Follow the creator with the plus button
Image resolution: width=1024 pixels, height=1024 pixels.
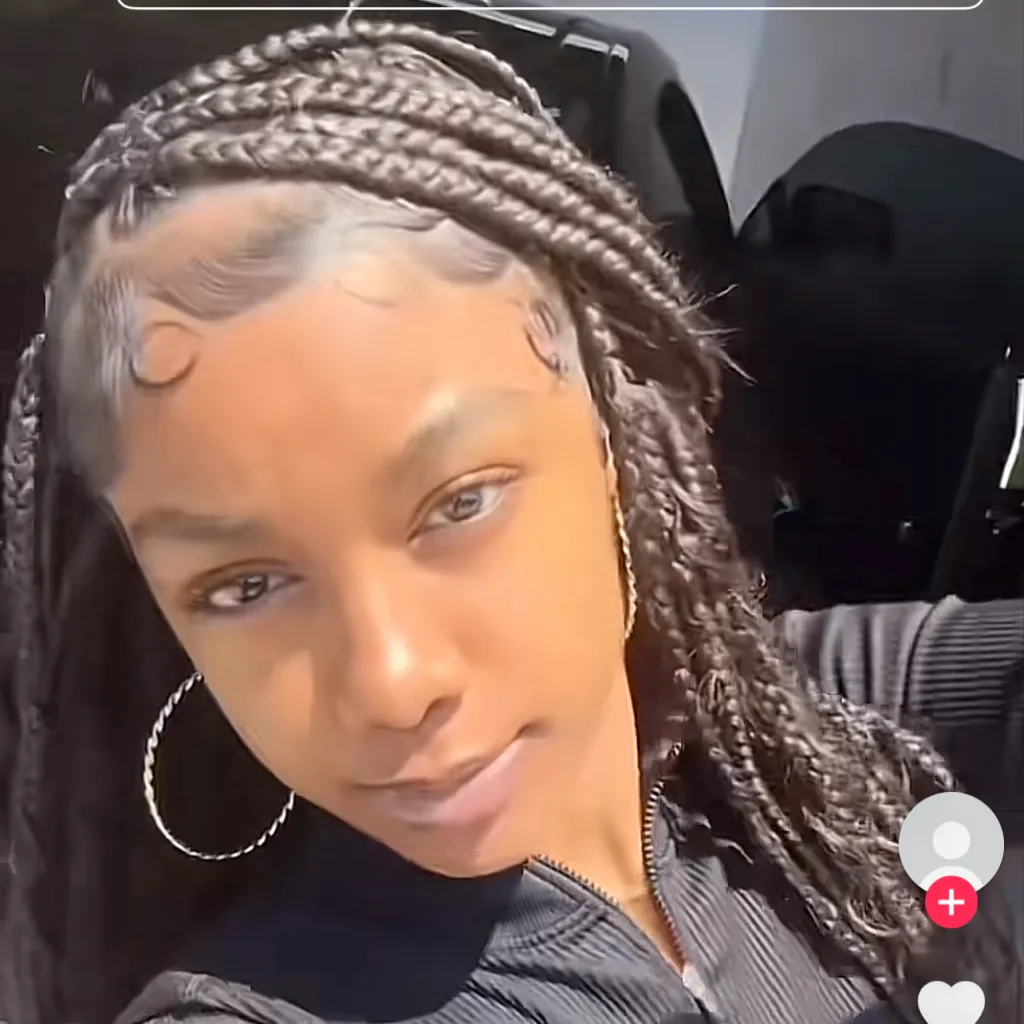click(x=950, y=902)
